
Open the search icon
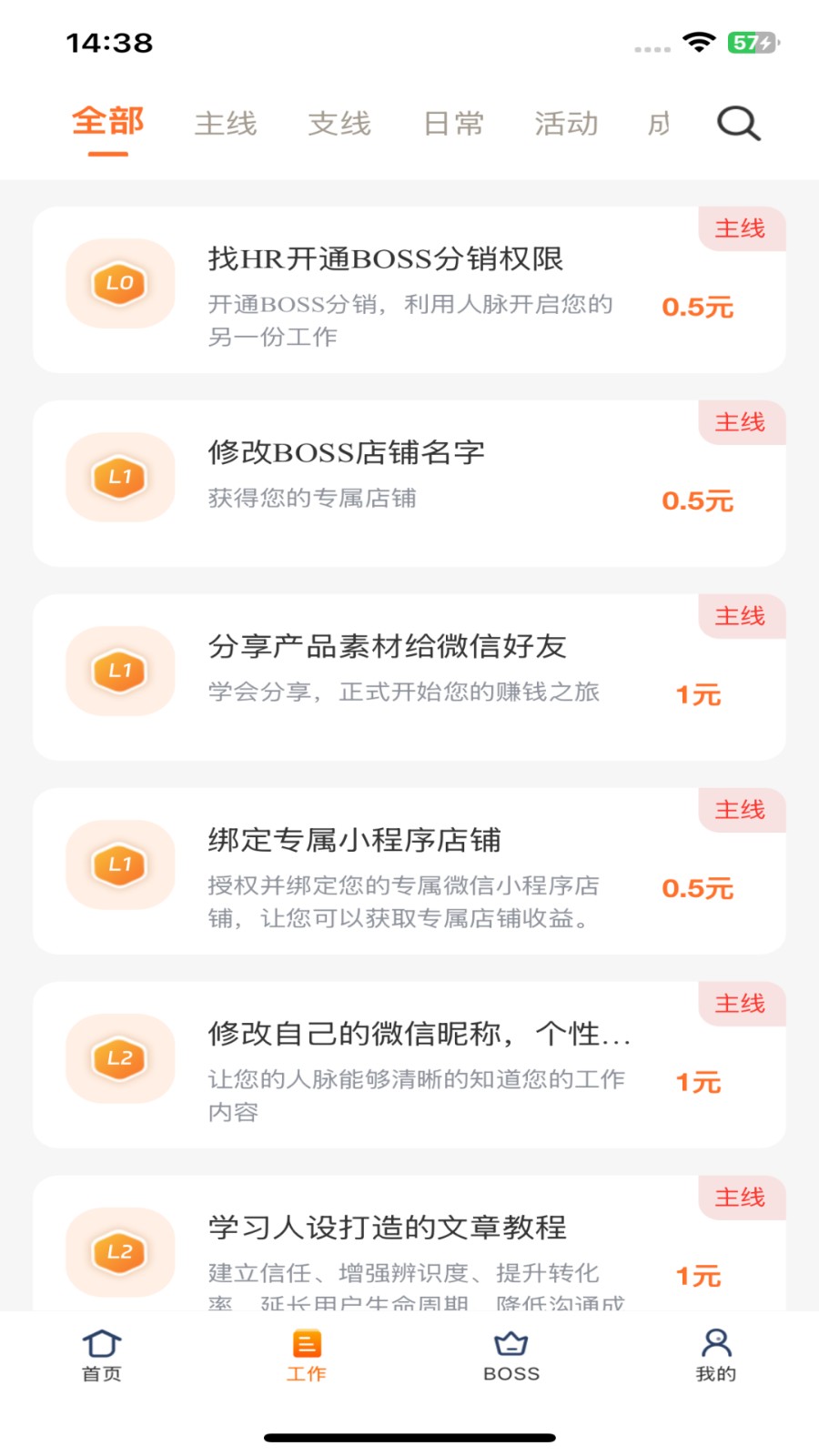coord(736,125)
